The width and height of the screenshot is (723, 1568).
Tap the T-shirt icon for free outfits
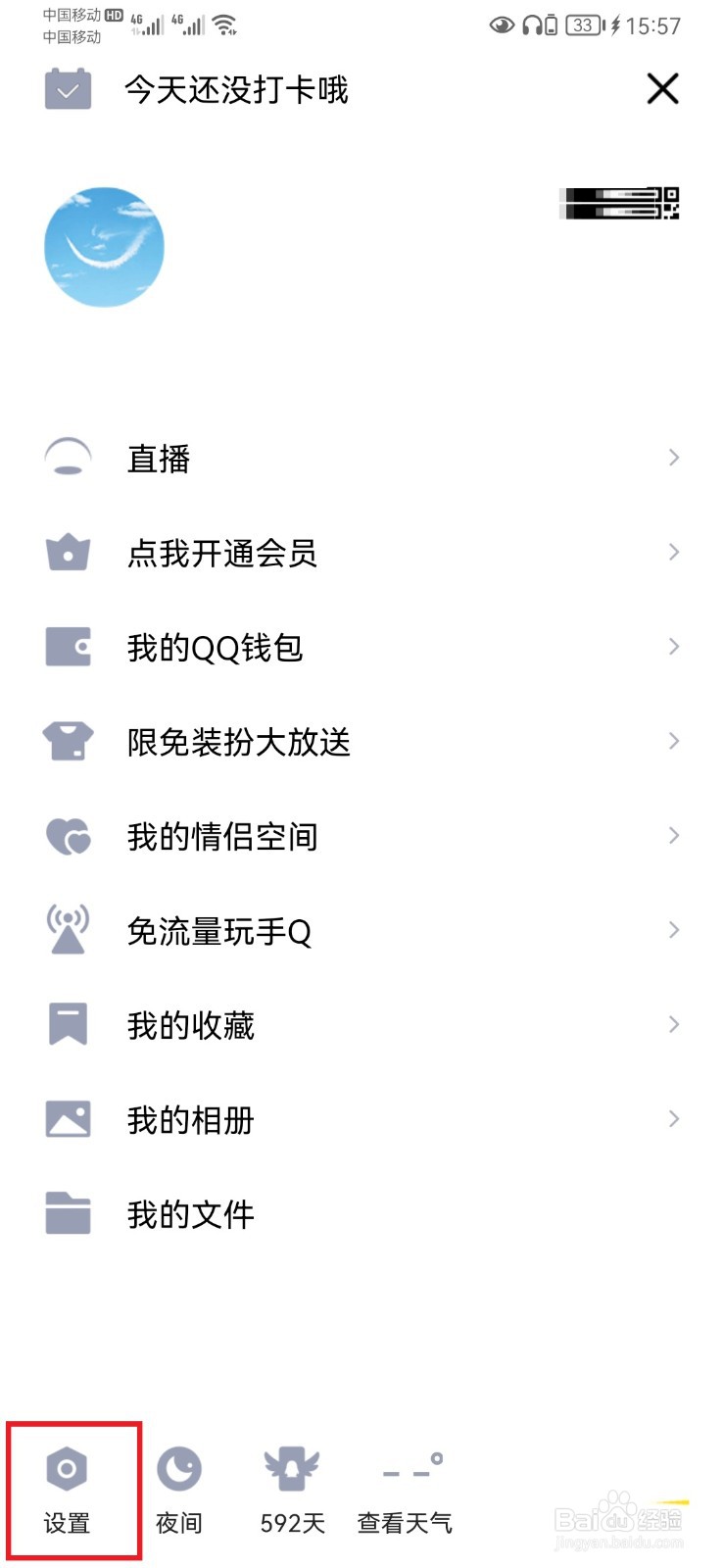pos(67,741)
